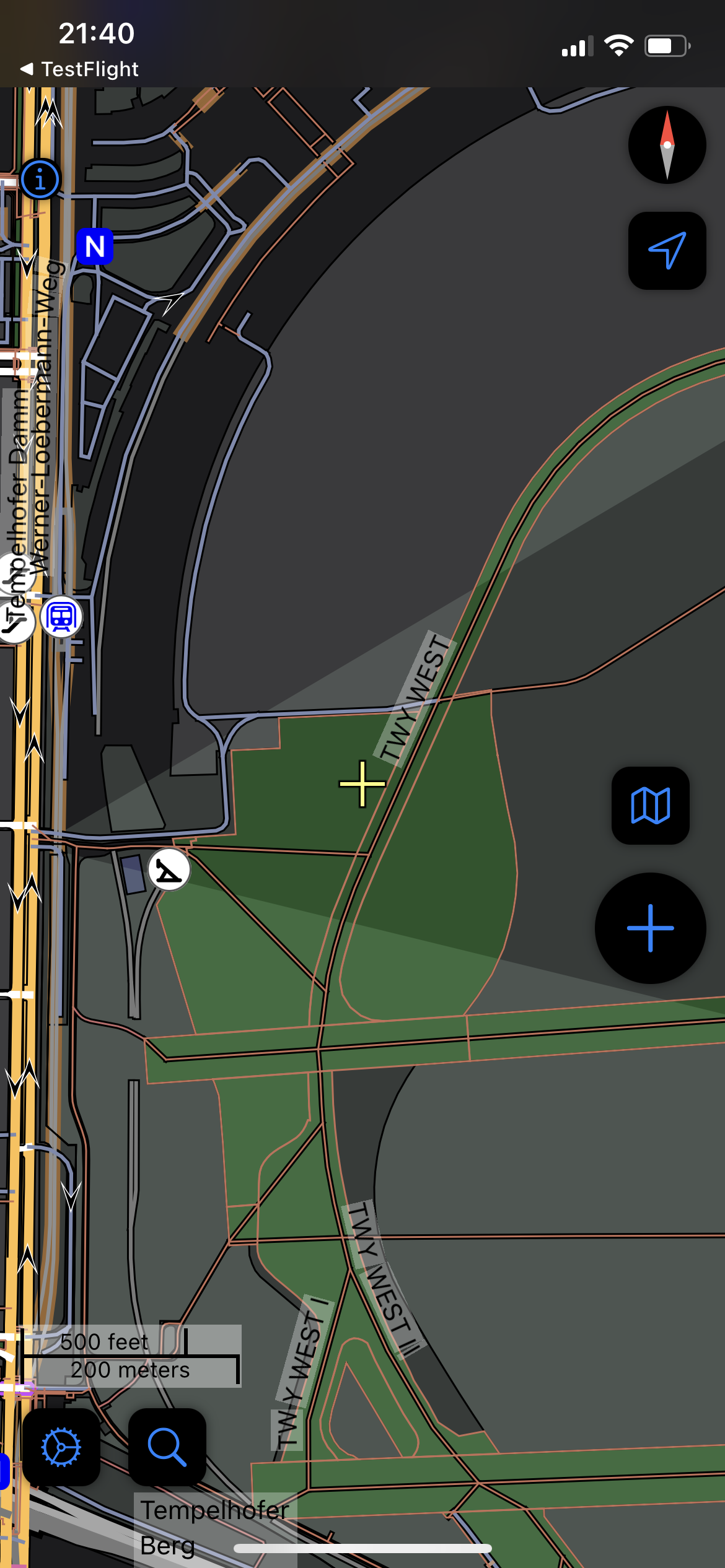725x1568 pixels.
Task: Tap the large plus button
Action: coord(650,928)
